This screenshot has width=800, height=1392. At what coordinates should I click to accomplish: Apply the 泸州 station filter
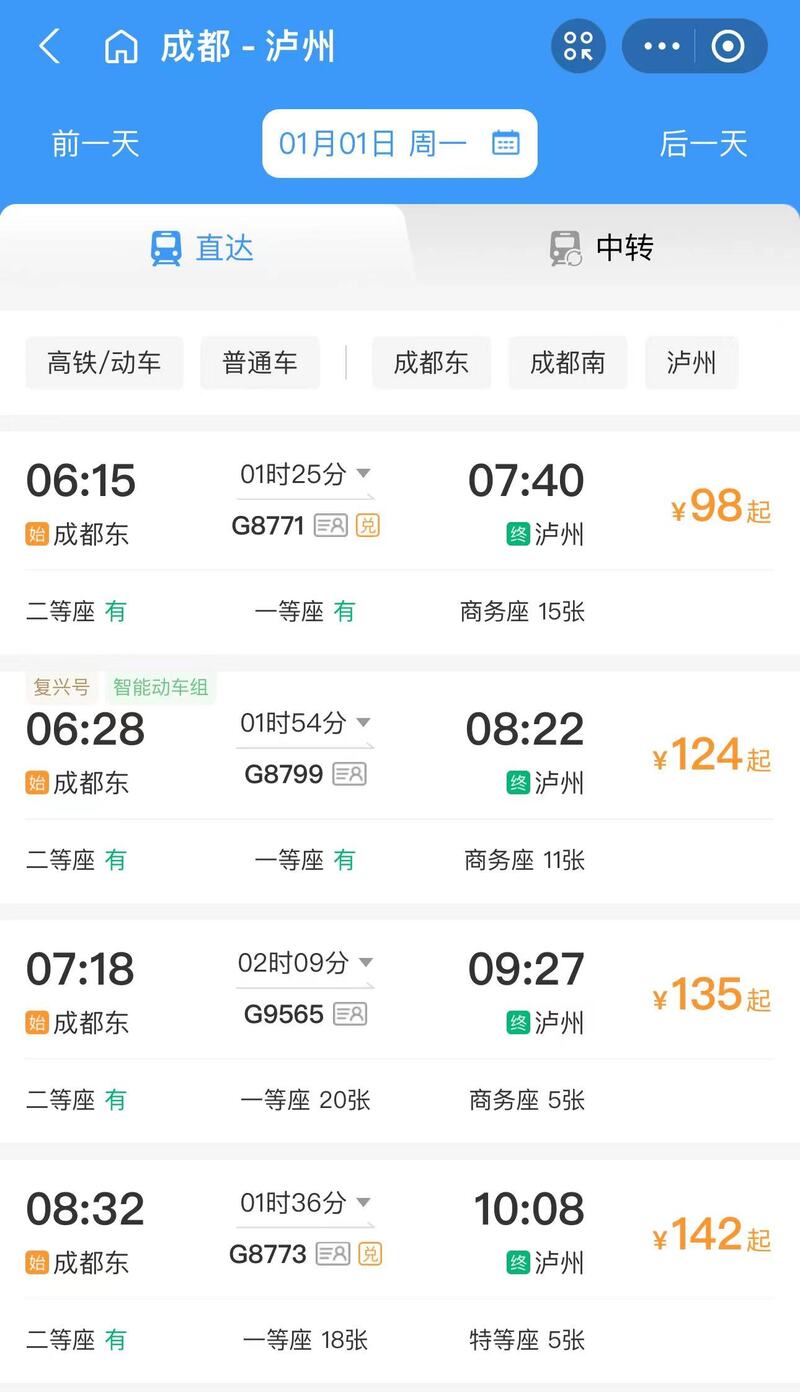tap(691, 362)
